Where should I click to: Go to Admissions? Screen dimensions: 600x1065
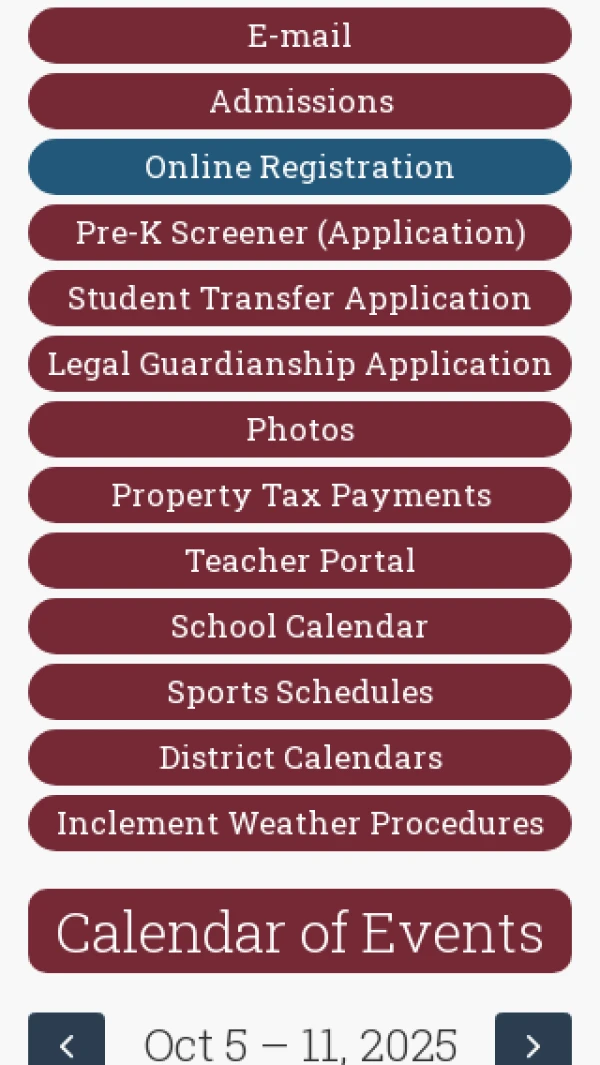[300, 101]
